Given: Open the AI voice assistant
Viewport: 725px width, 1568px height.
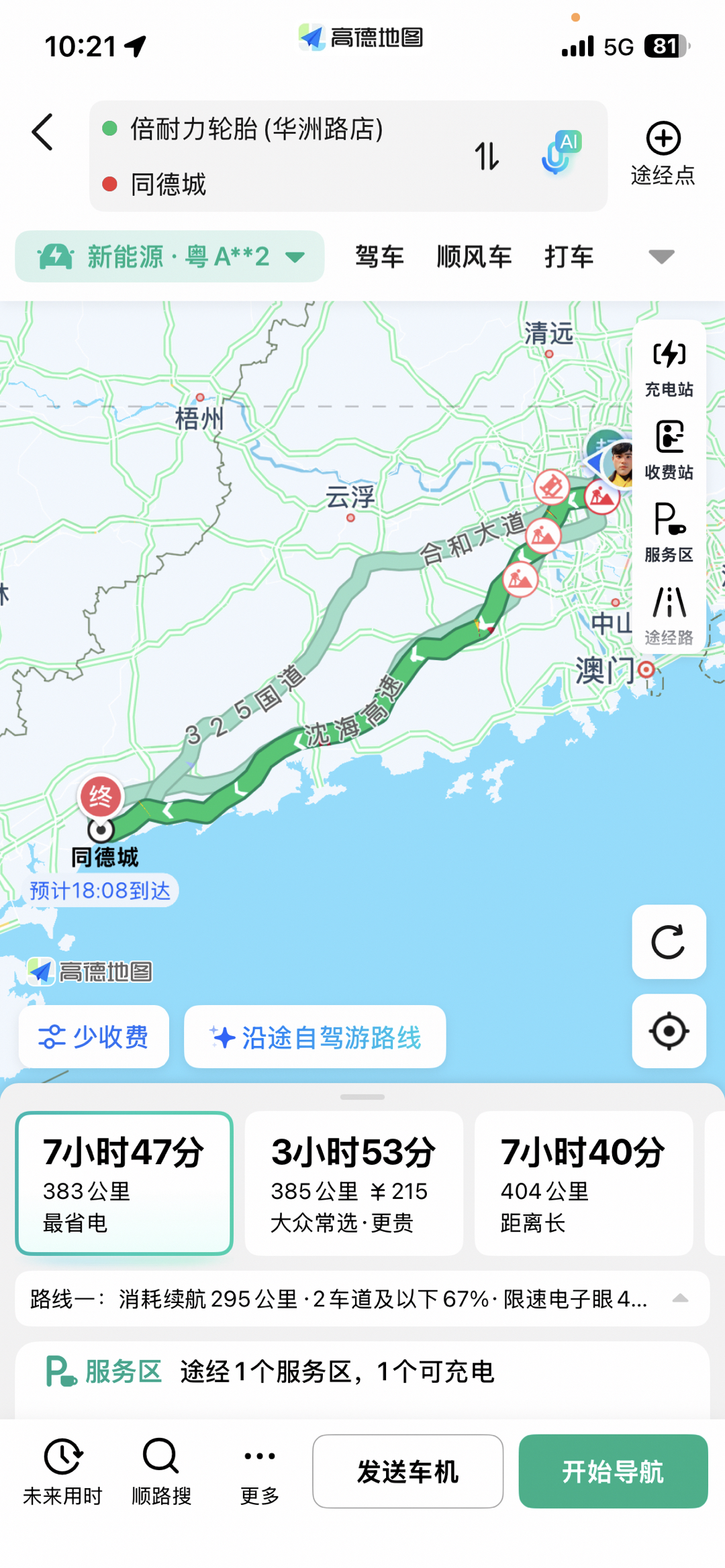Looking at the screenshot, I should (559, 154).
